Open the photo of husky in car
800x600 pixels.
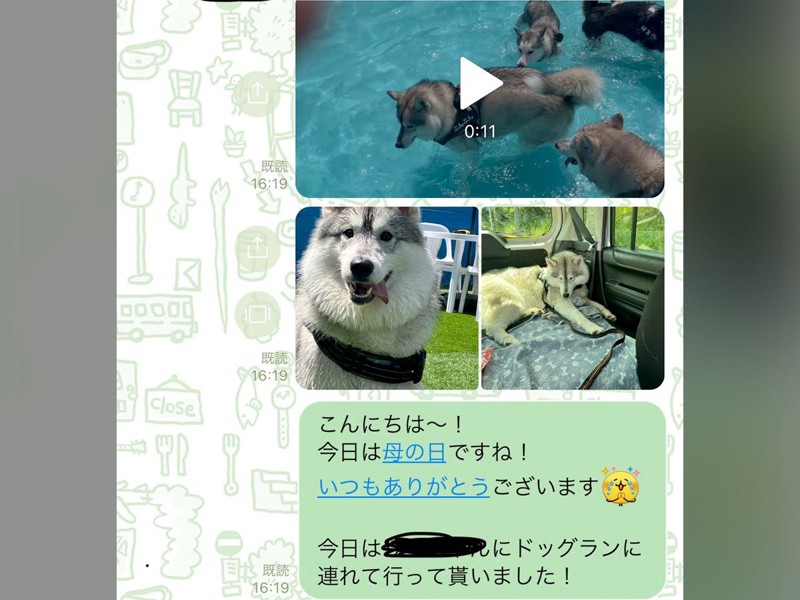click(x=572, y=298)
